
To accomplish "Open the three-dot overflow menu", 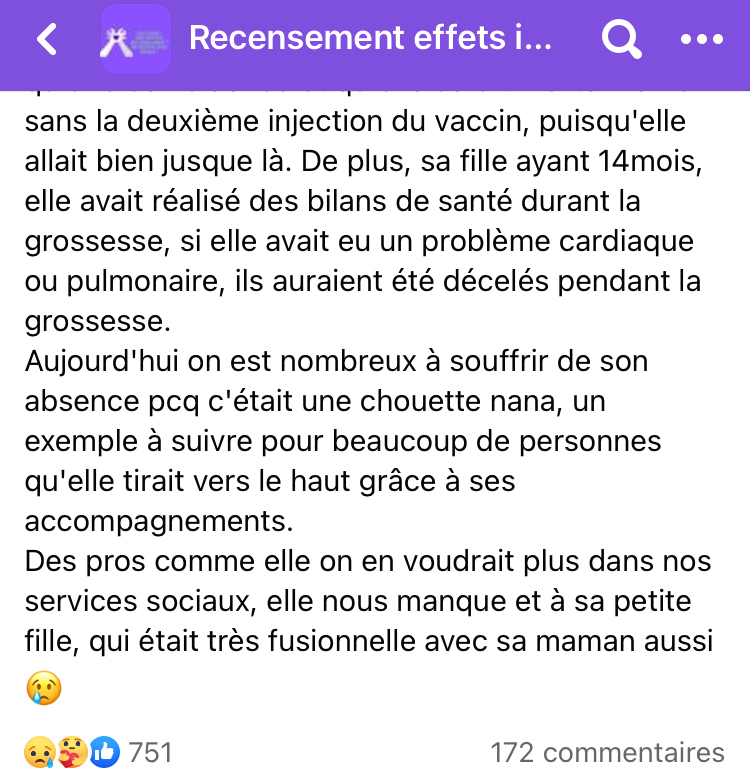I will click(700, 39).
